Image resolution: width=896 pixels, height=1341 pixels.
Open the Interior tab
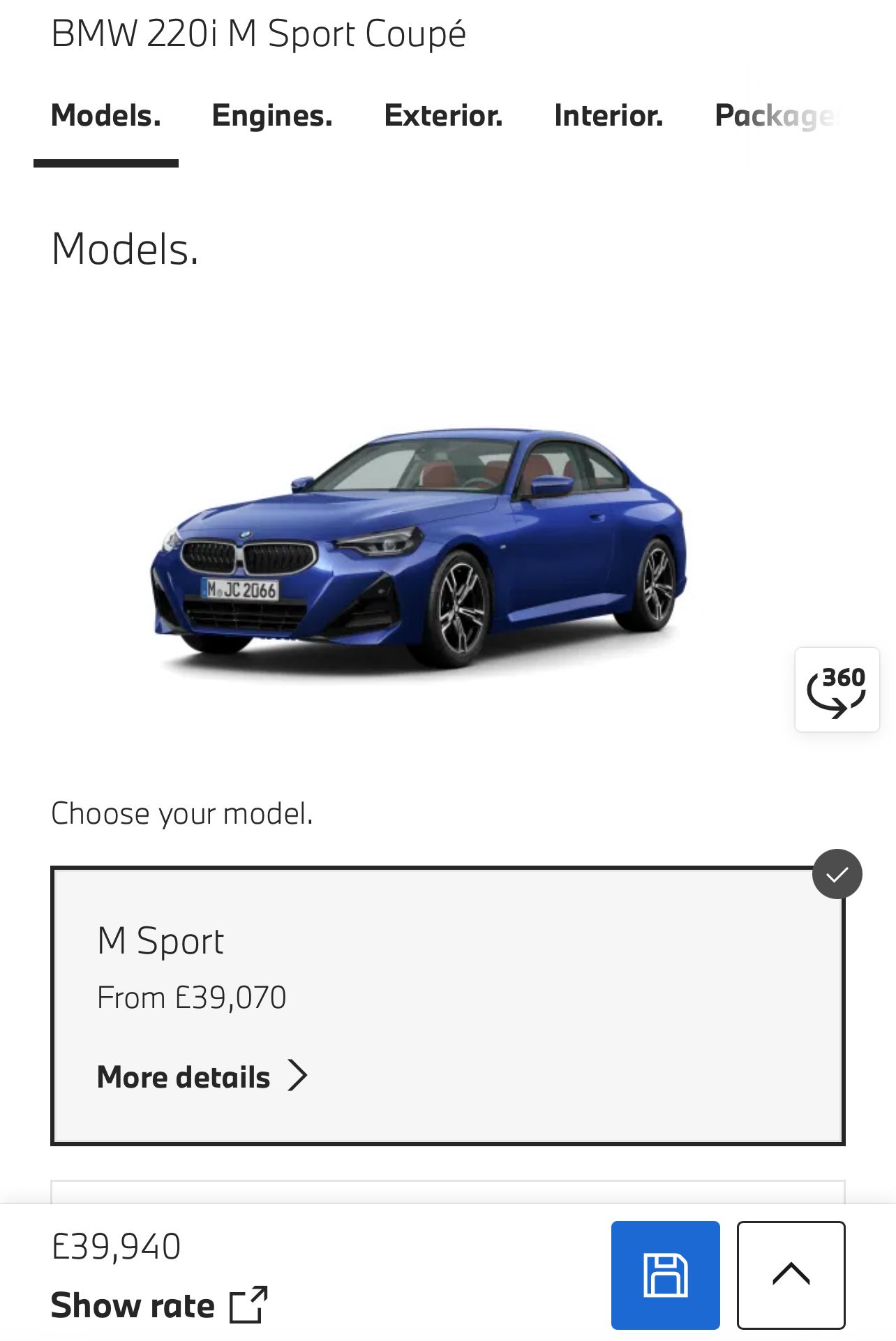[608, 116]
